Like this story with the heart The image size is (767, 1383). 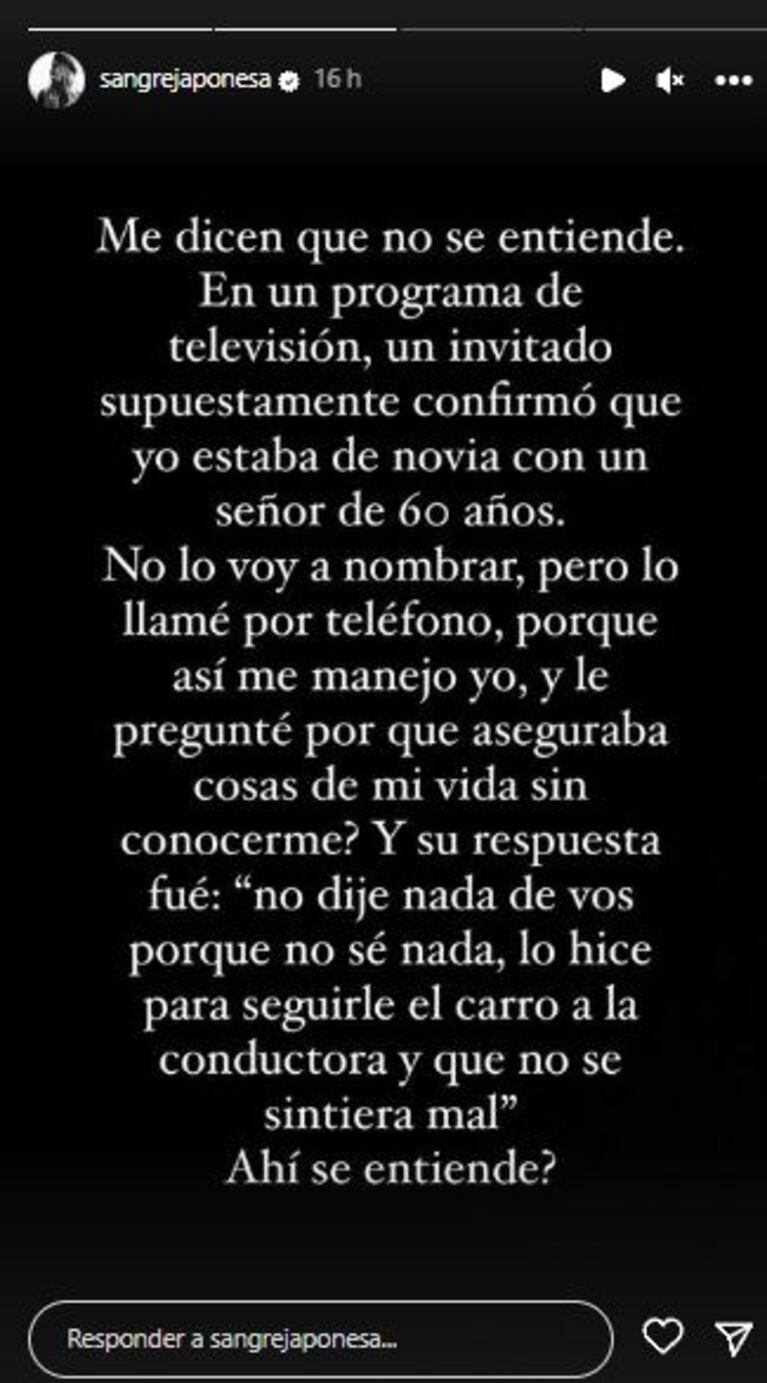pyautogui.click(x=662, y=1336)
